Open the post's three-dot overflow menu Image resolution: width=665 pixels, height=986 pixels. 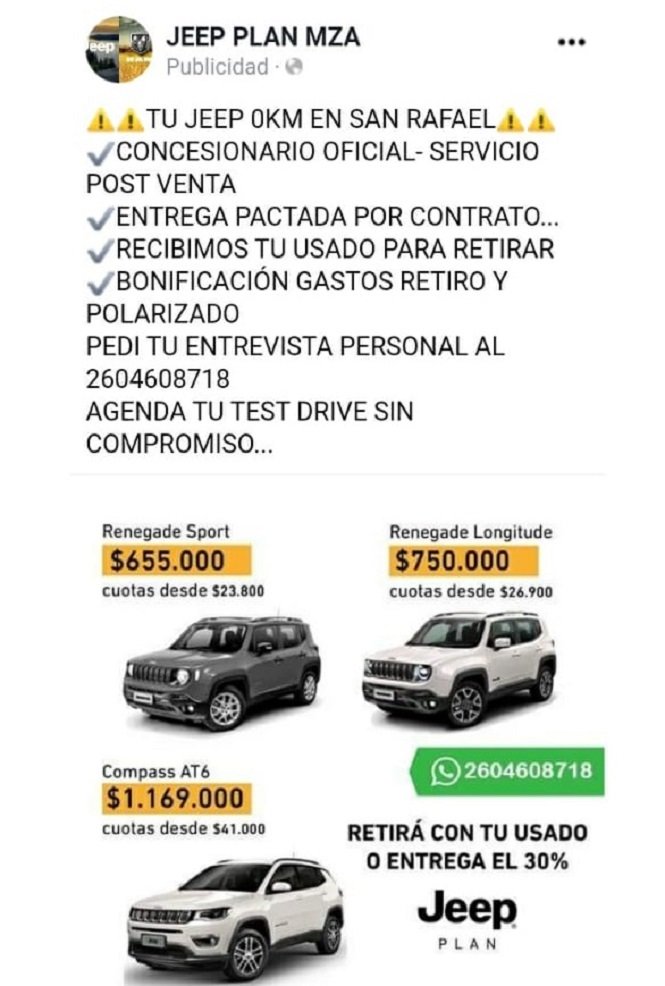pos(571,43)
